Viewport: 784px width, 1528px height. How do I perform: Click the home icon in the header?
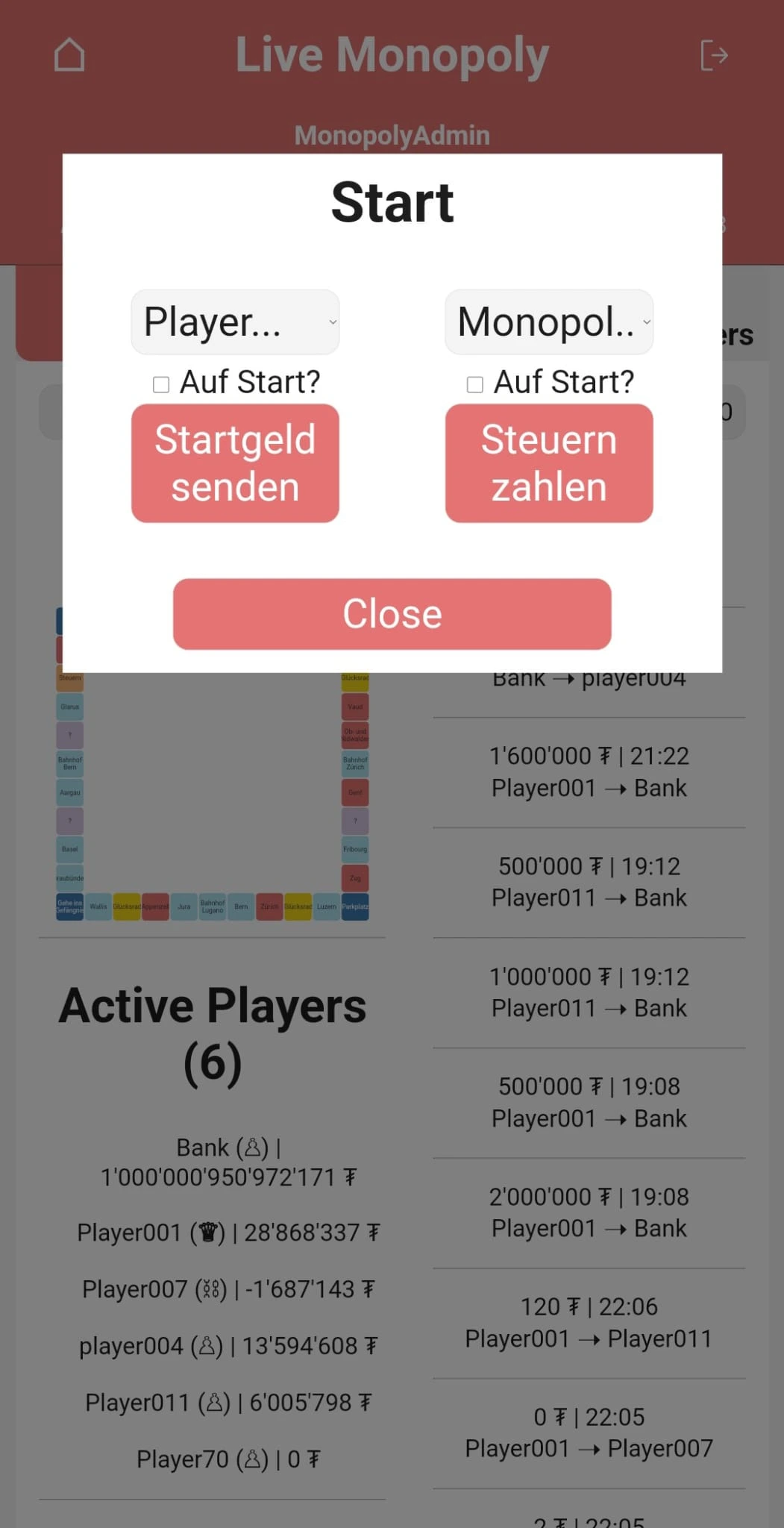click(69, 54)
